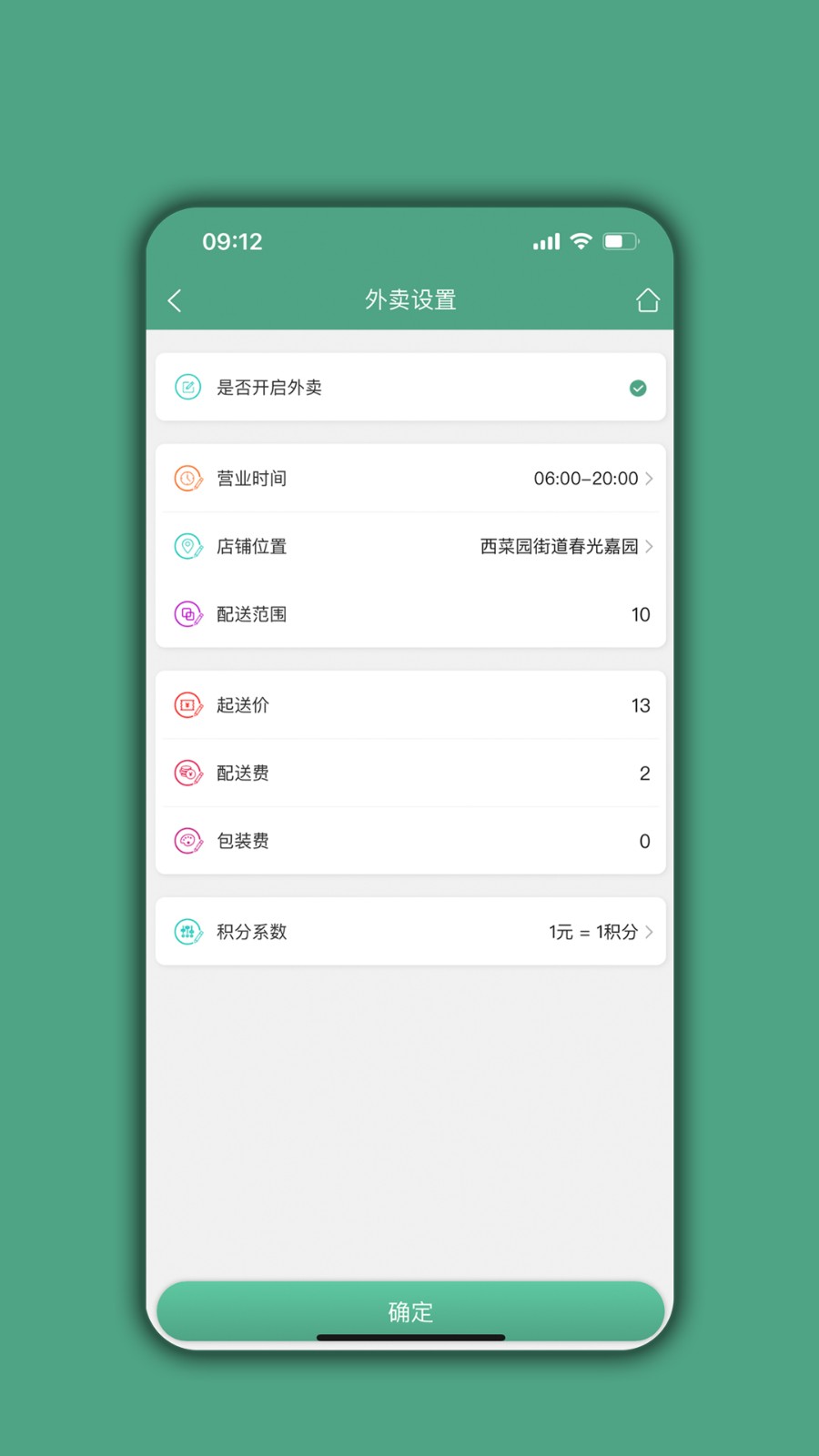Viewport: 819px width, 1456px height.
Task: Confirm settings with the 确定 button
Action: click(x=410, y=1311)
